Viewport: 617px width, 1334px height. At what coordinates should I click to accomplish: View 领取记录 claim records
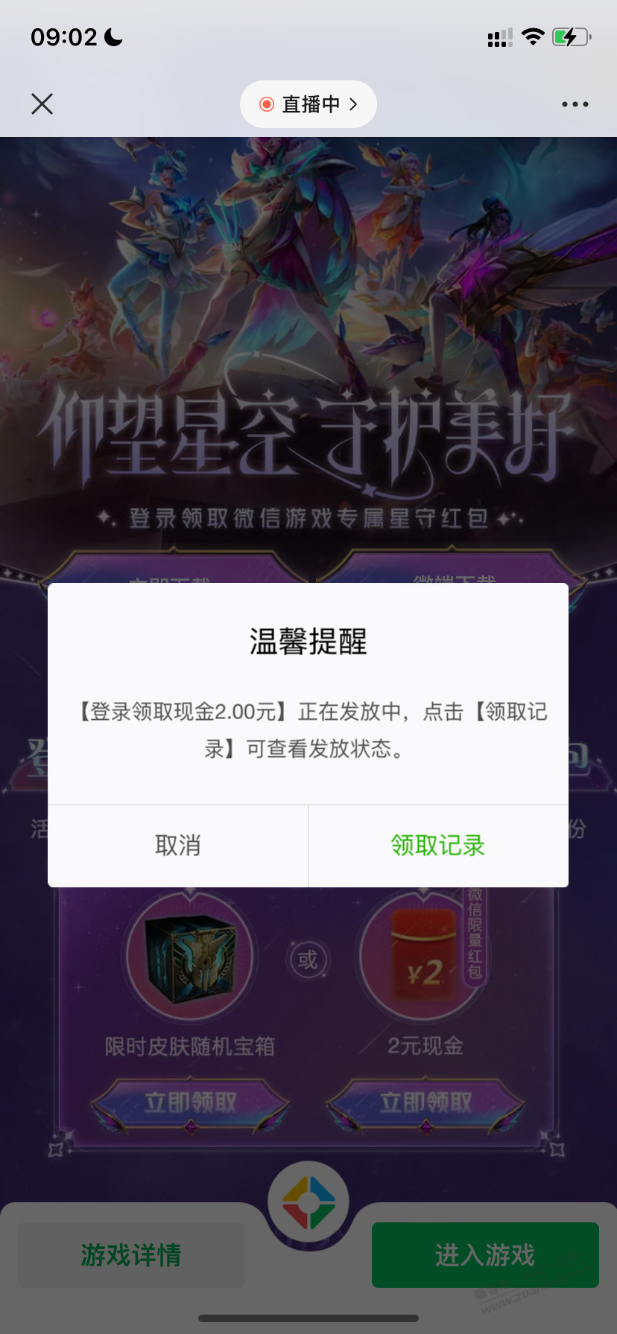(438, 846)
